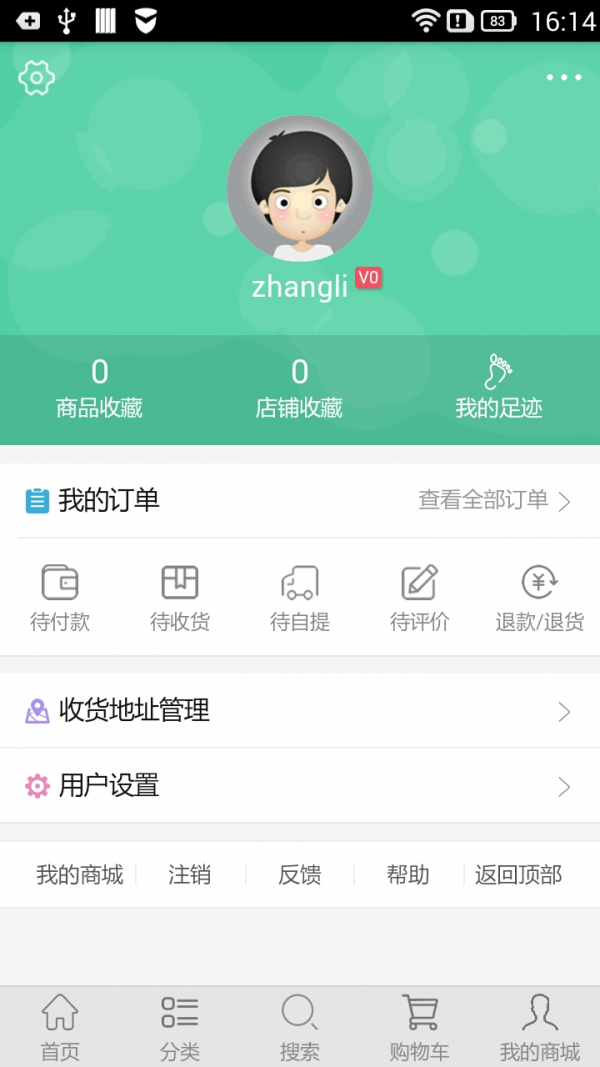Open 店铺收藏 store favorites
Screen dimensions: 600x1067
[299, 389]
